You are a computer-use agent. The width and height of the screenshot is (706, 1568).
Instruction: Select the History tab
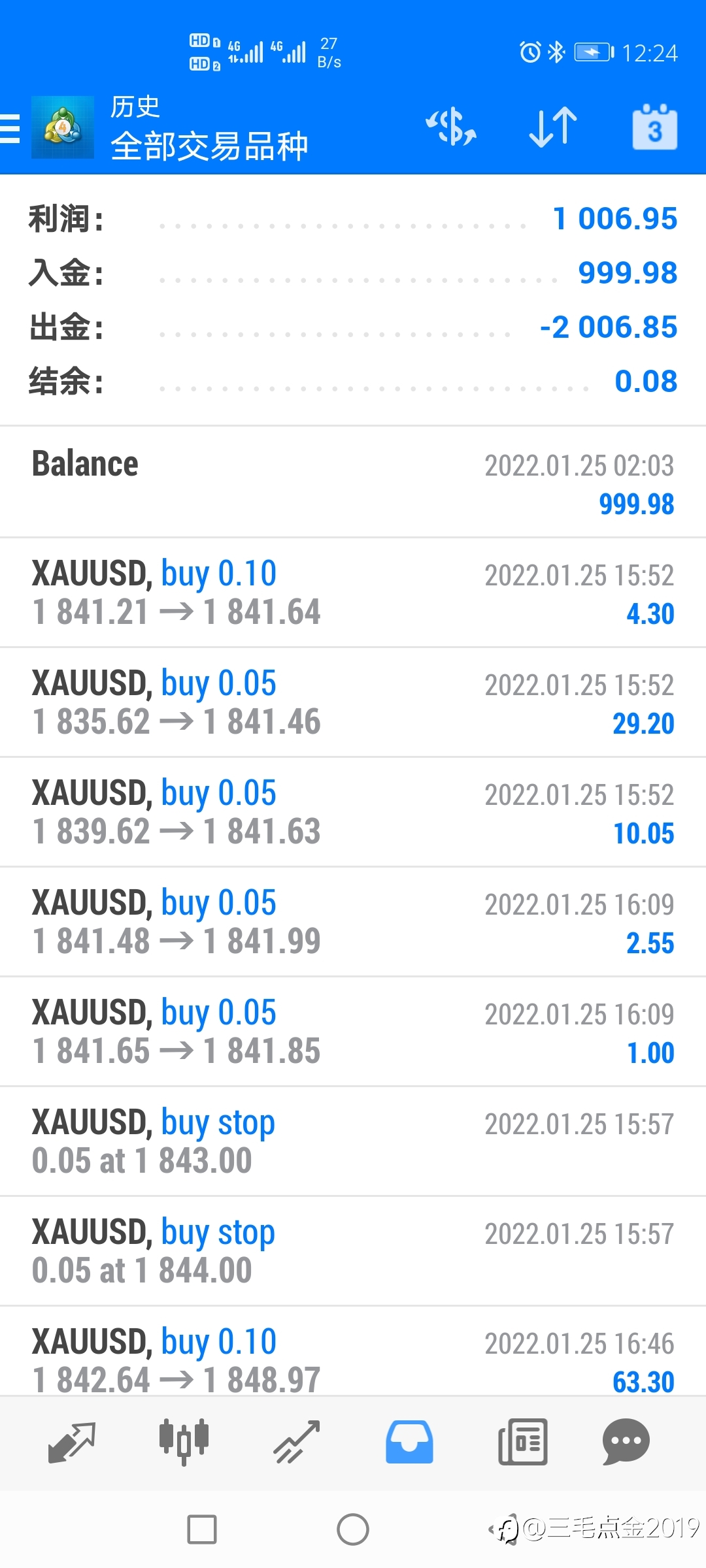coord(409,1441)
